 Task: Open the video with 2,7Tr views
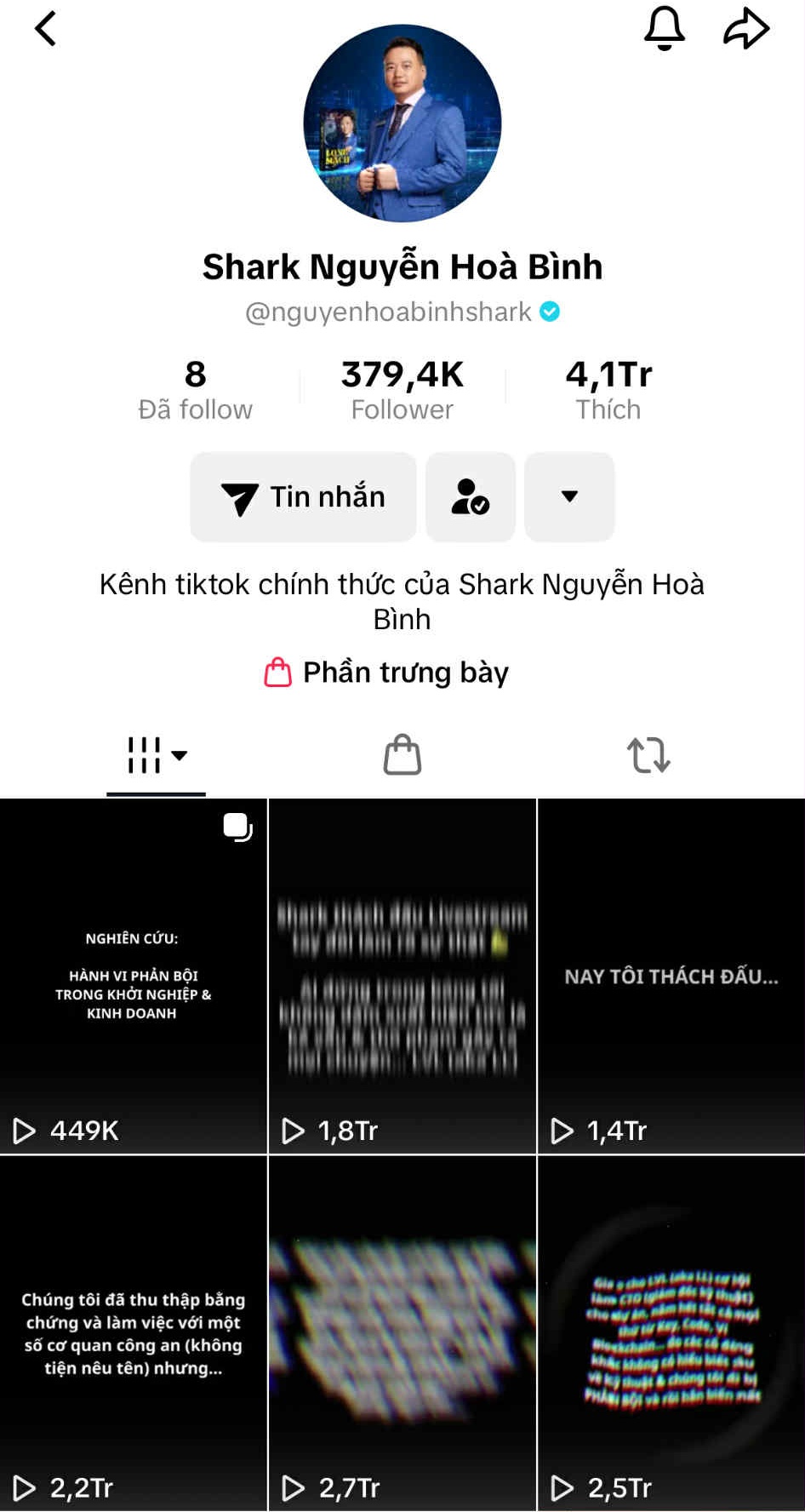coord(402,1333)
